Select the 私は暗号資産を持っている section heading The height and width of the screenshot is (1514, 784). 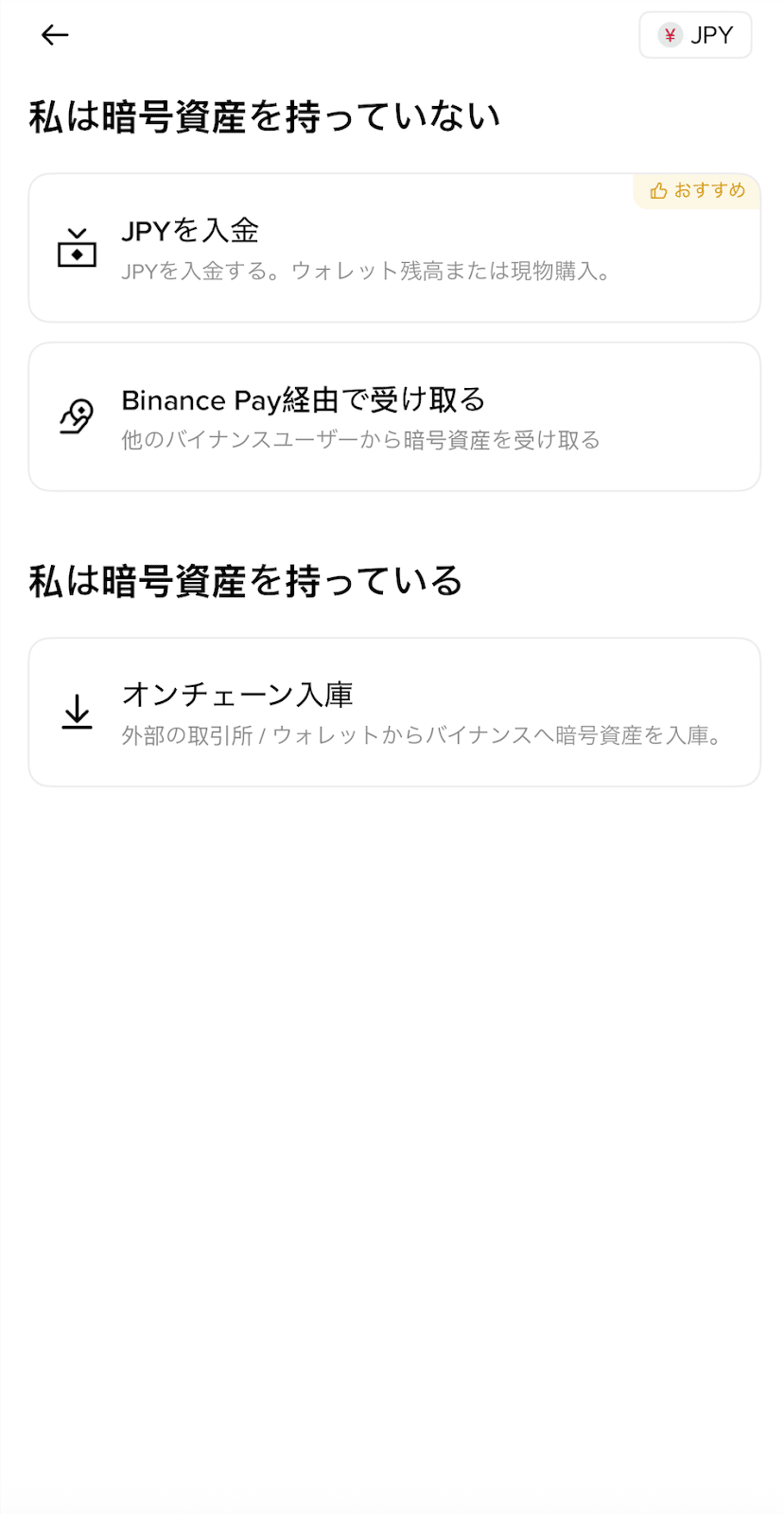[244, 579]
